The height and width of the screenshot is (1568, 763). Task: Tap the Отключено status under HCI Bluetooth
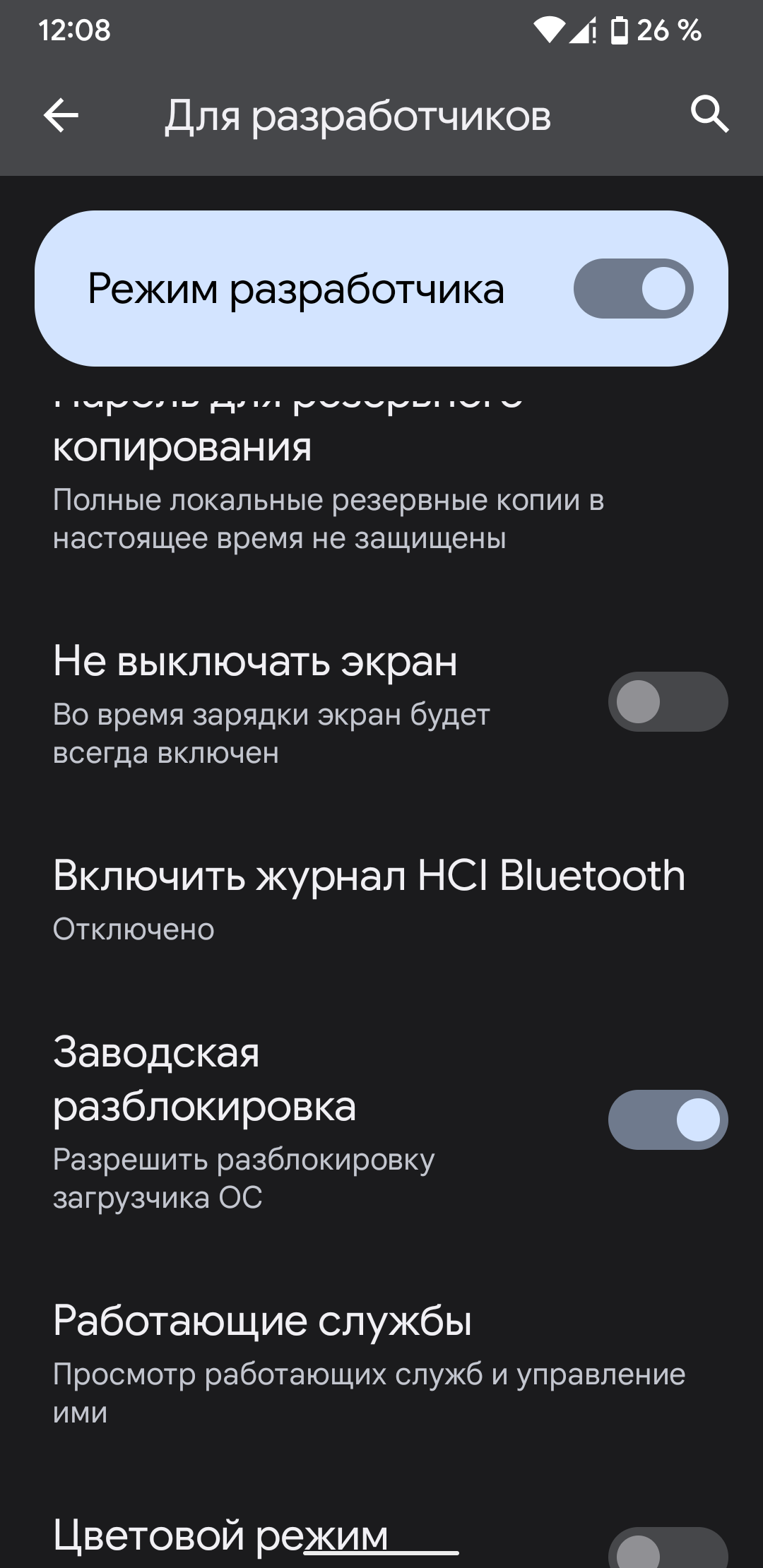[x=134, y=929]
